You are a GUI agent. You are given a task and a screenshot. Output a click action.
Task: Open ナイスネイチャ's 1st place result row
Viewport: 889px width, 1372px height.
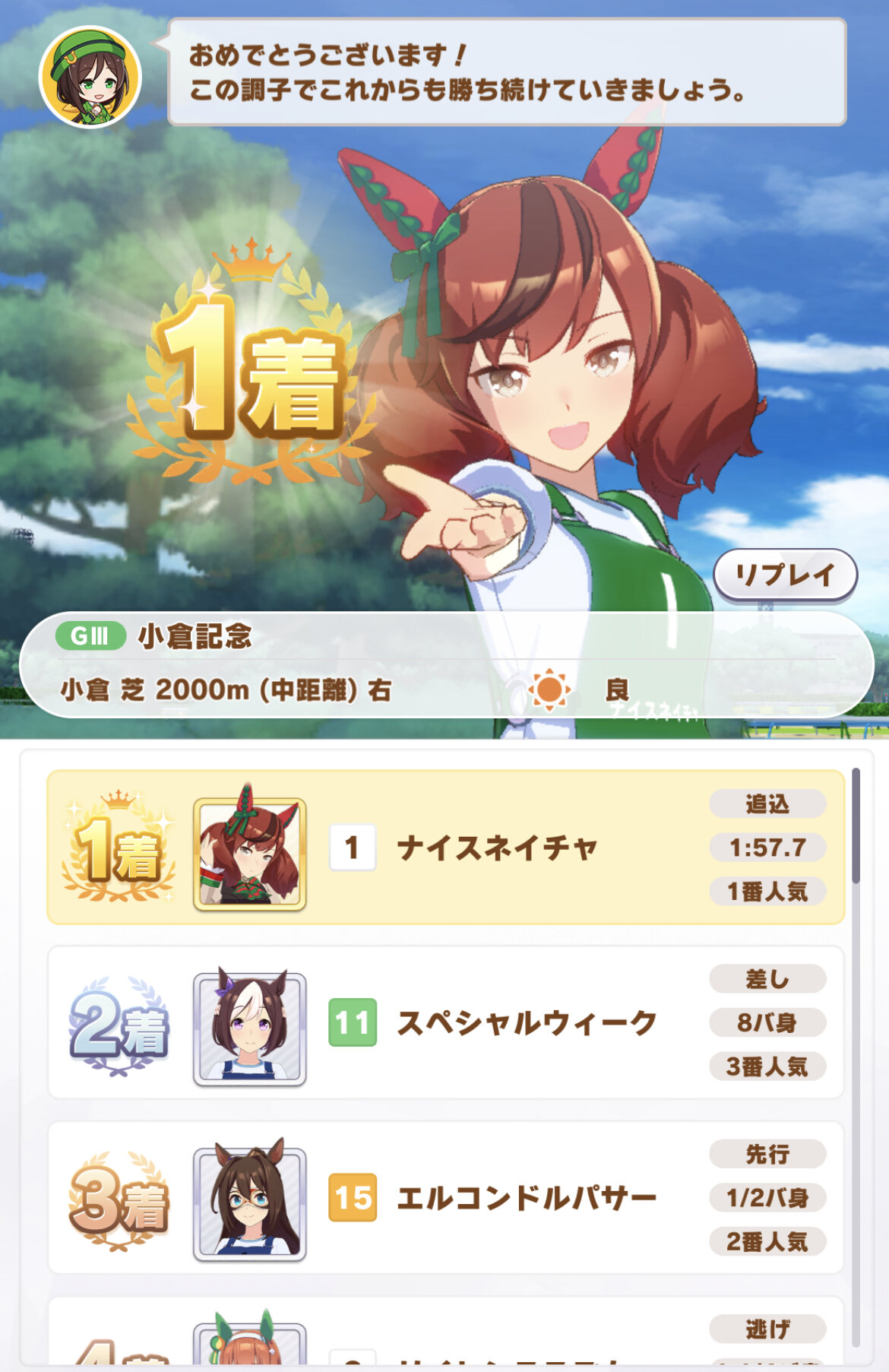click(445, 848)
